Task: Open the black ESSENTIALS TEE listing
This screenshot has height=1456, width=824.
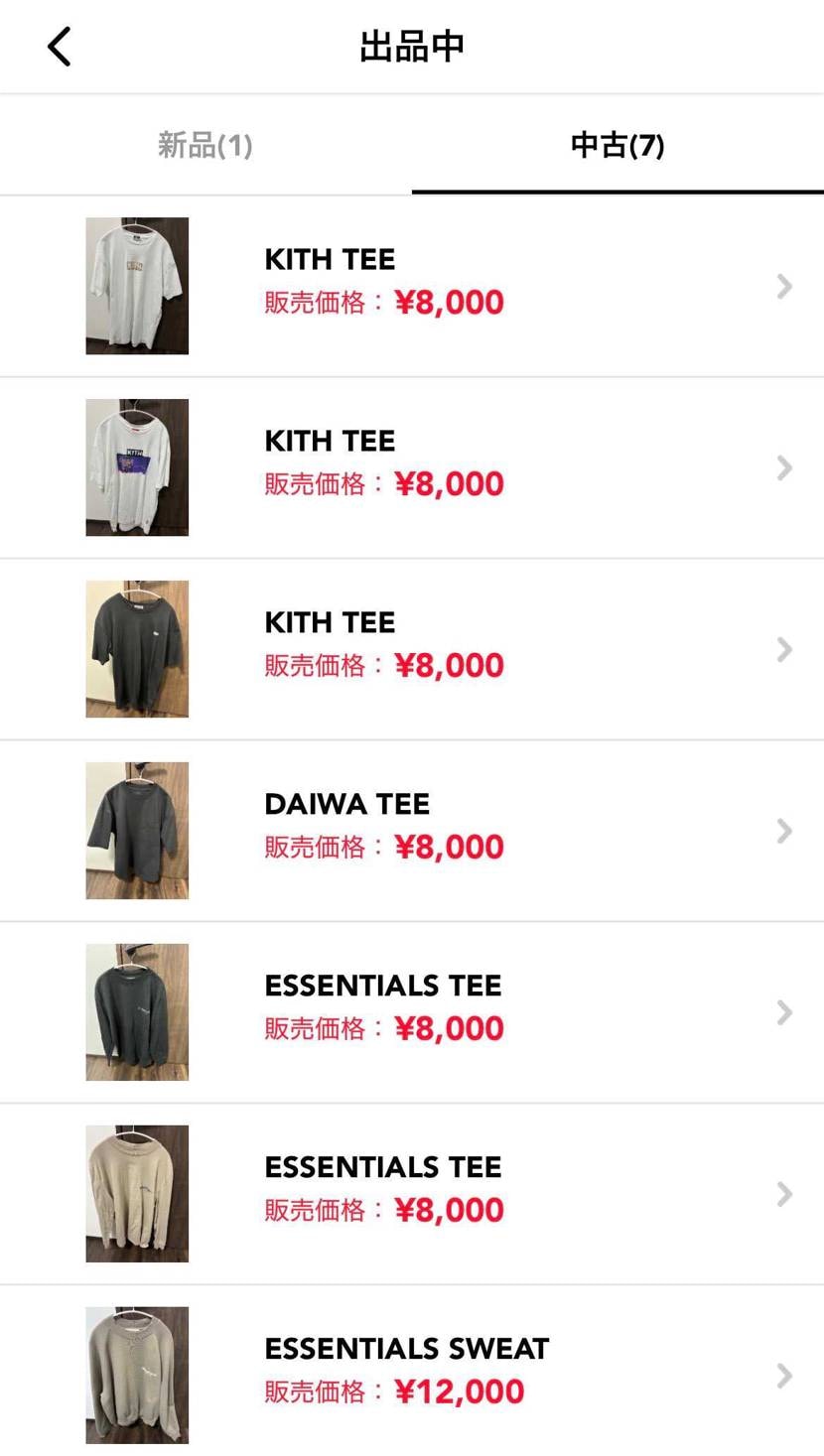Action: (x=411, y=1012)
